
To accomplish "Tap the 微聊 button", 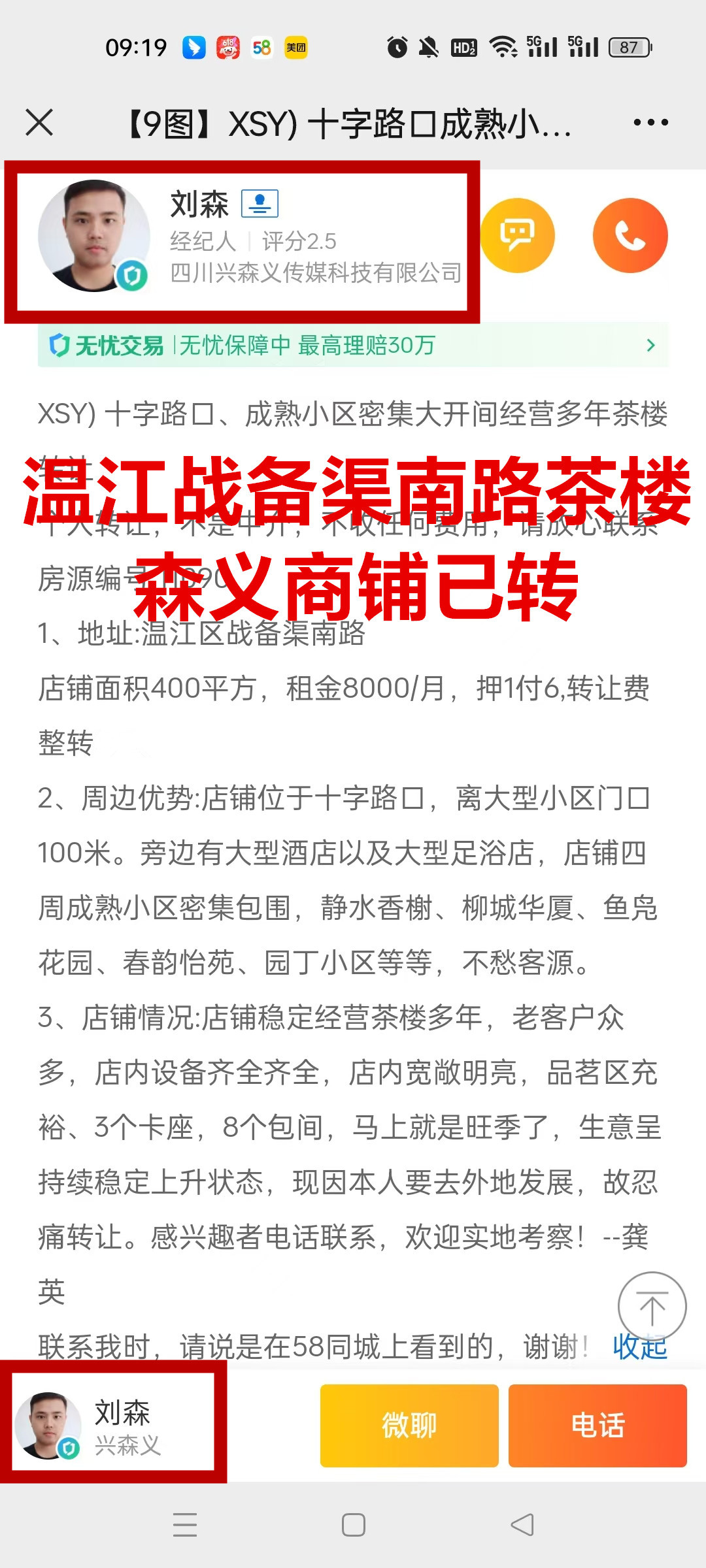I will (x=409, y=1426).
